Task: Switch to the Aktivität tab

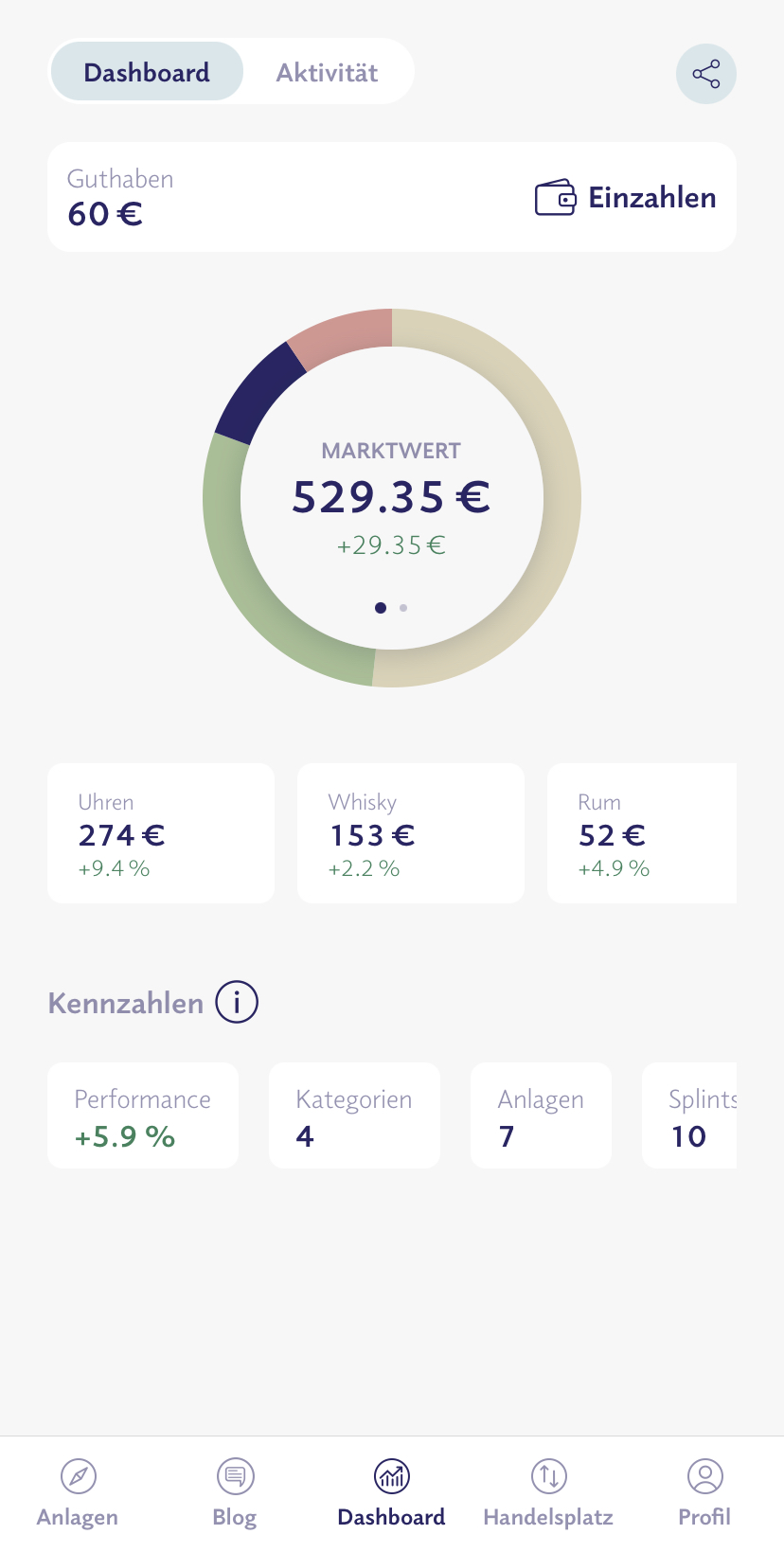Action: 328,72
